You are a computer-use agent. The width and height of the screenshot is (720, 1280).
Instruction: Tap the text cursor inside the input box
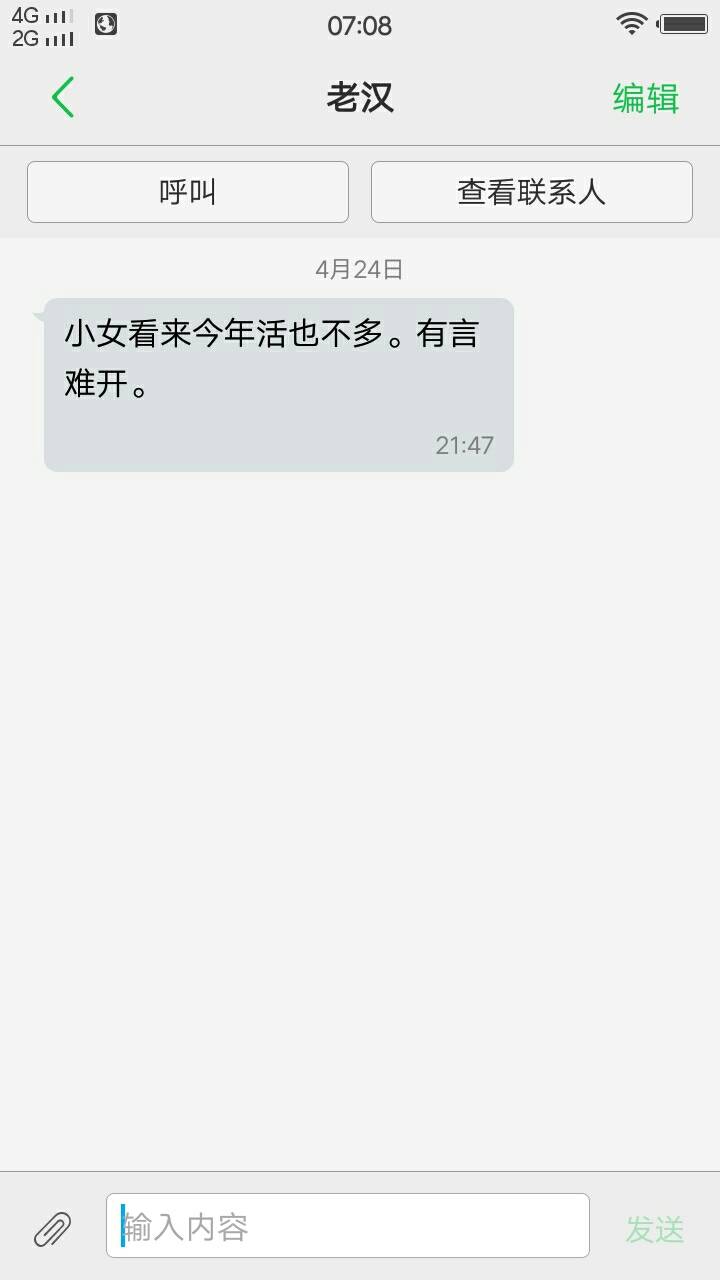tap(122, 1224)
